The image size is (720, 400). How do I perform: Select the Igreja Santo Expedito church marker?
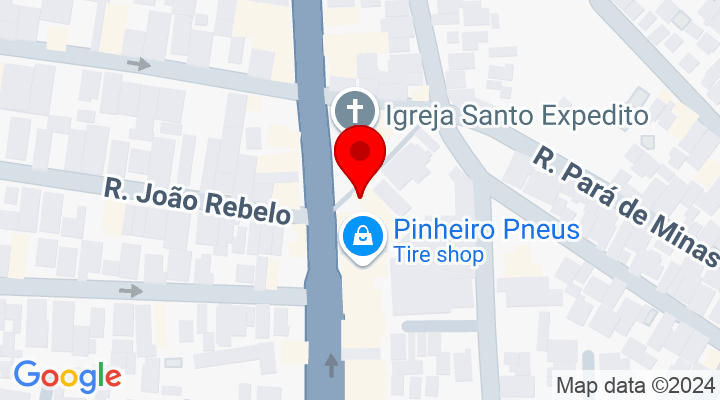click(353, 110)
